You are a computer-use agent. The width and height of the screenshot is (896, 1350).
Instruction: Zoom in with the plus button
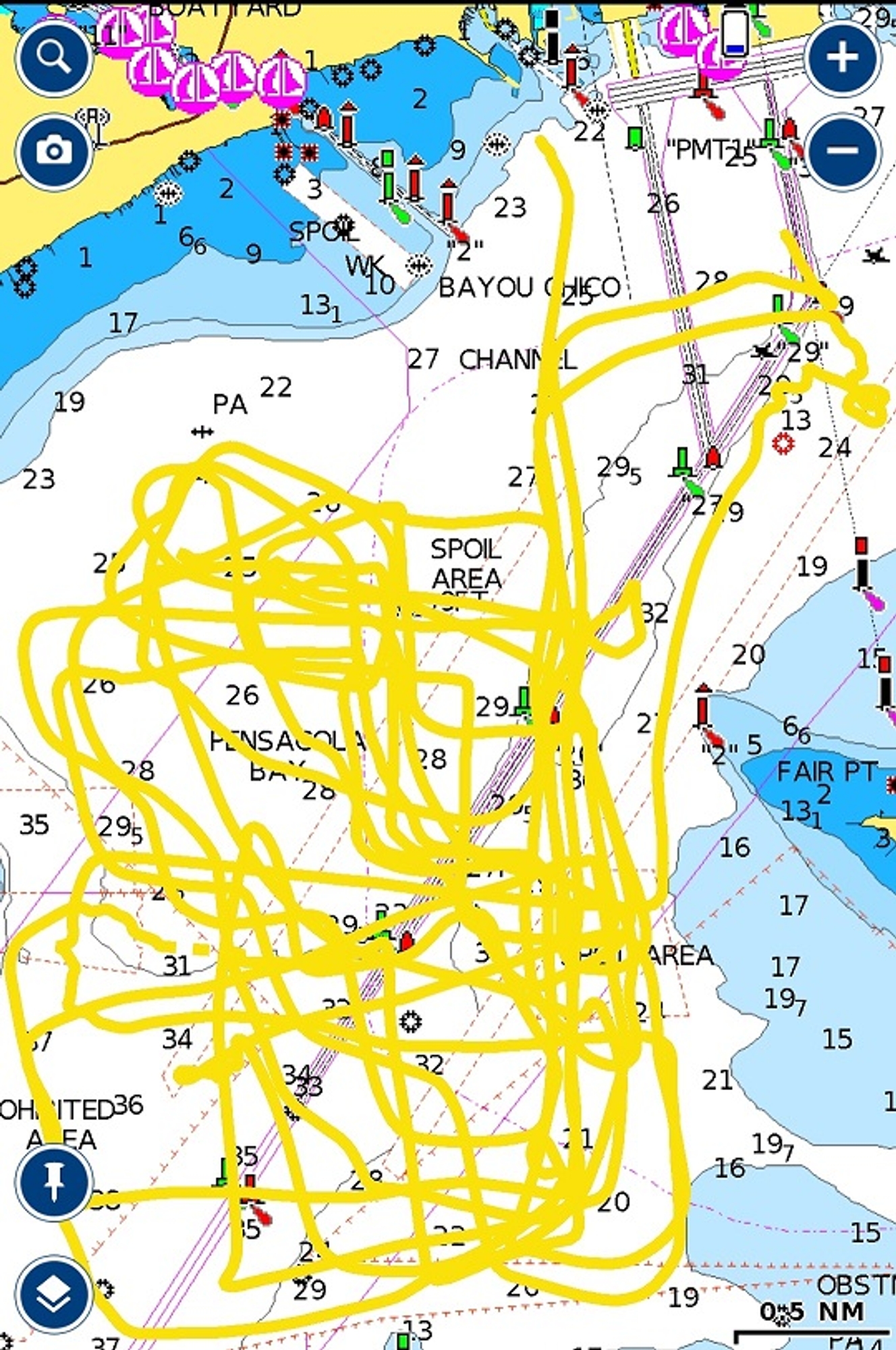[843, 57]
